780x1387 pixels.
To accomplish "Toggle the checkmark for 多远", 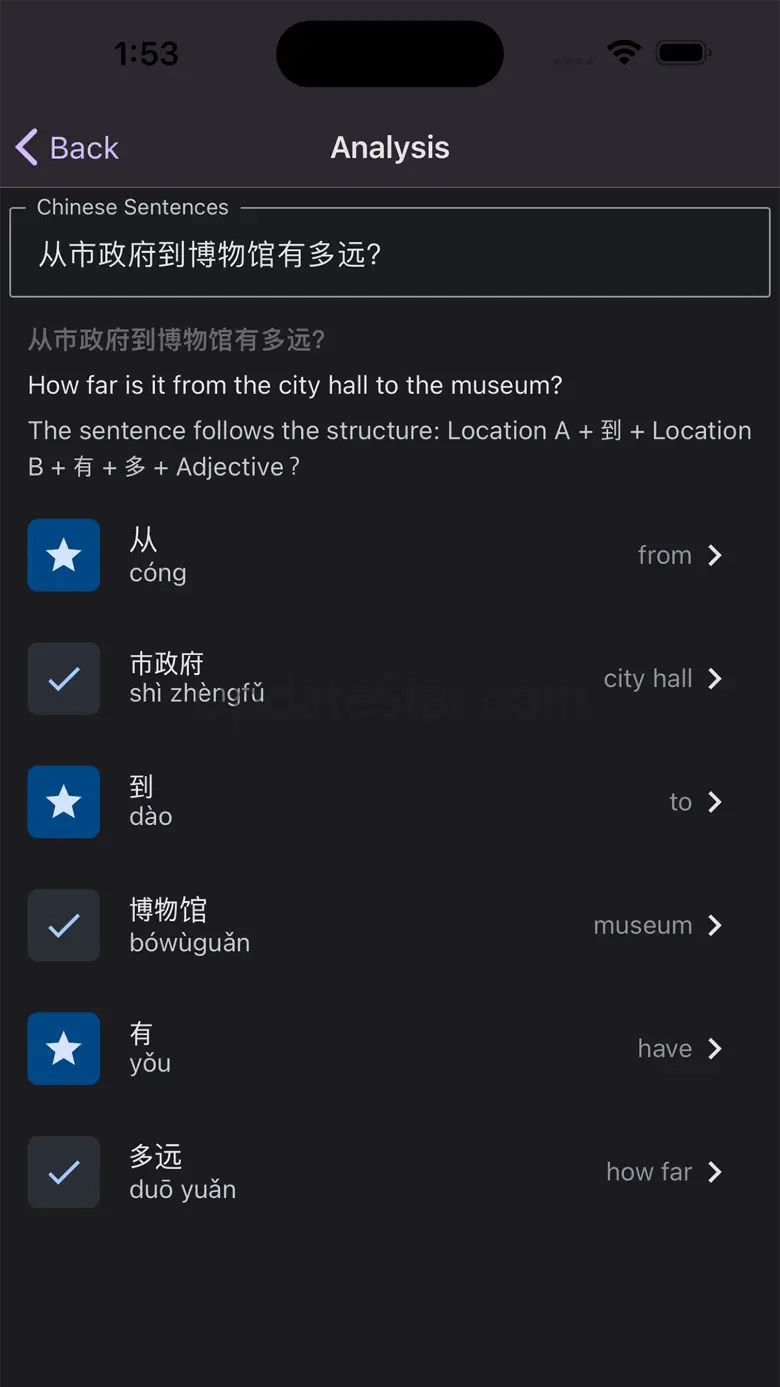I will pos(64,1172).
